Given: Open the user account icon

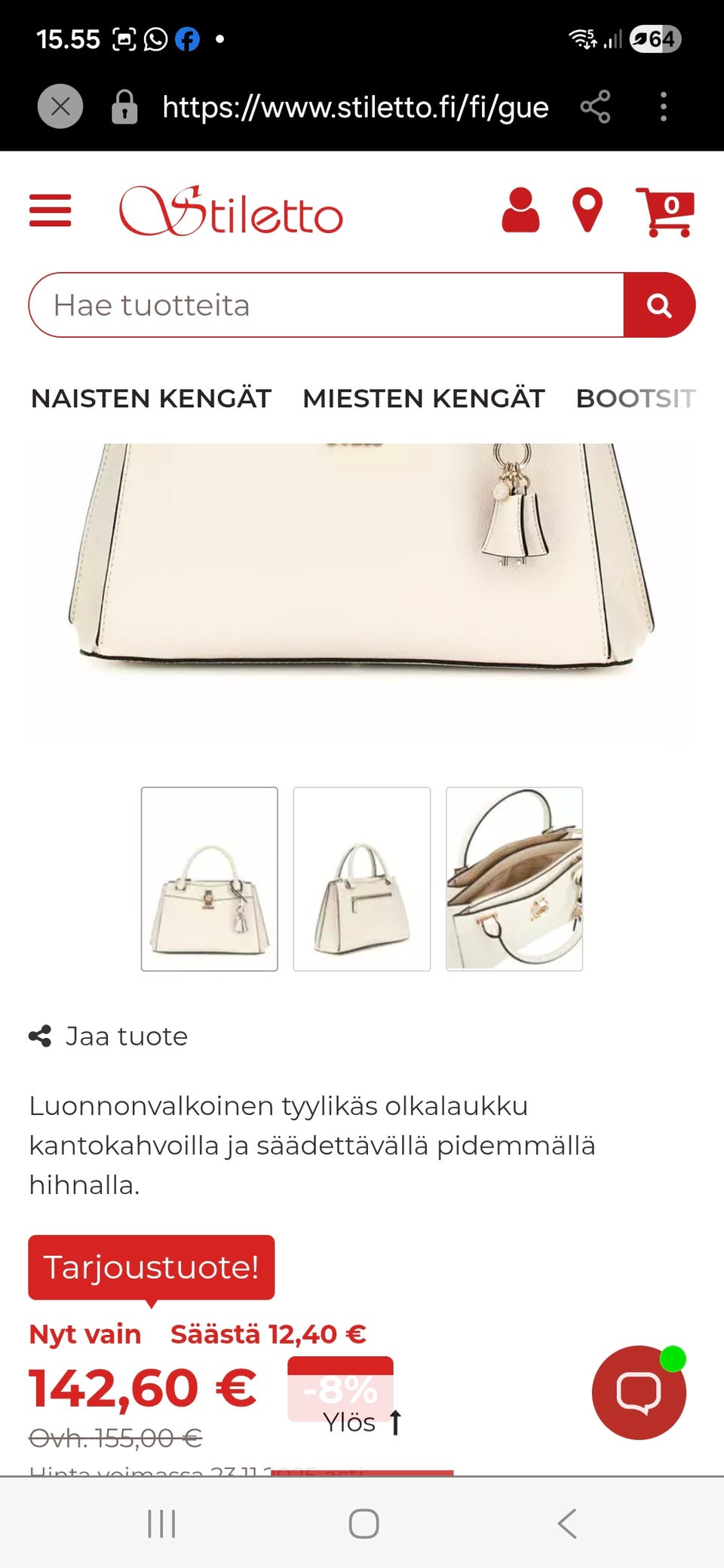Looking at the screenshot, I should [x=520, y=210].
